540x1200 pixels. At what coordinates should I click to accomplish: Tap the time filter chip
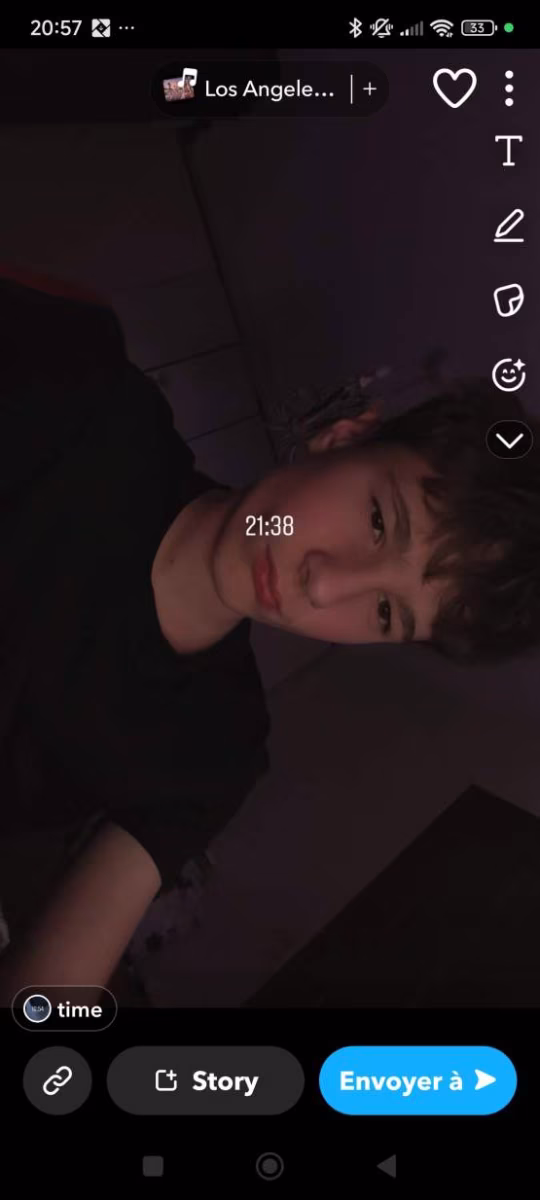(64, 1009)
